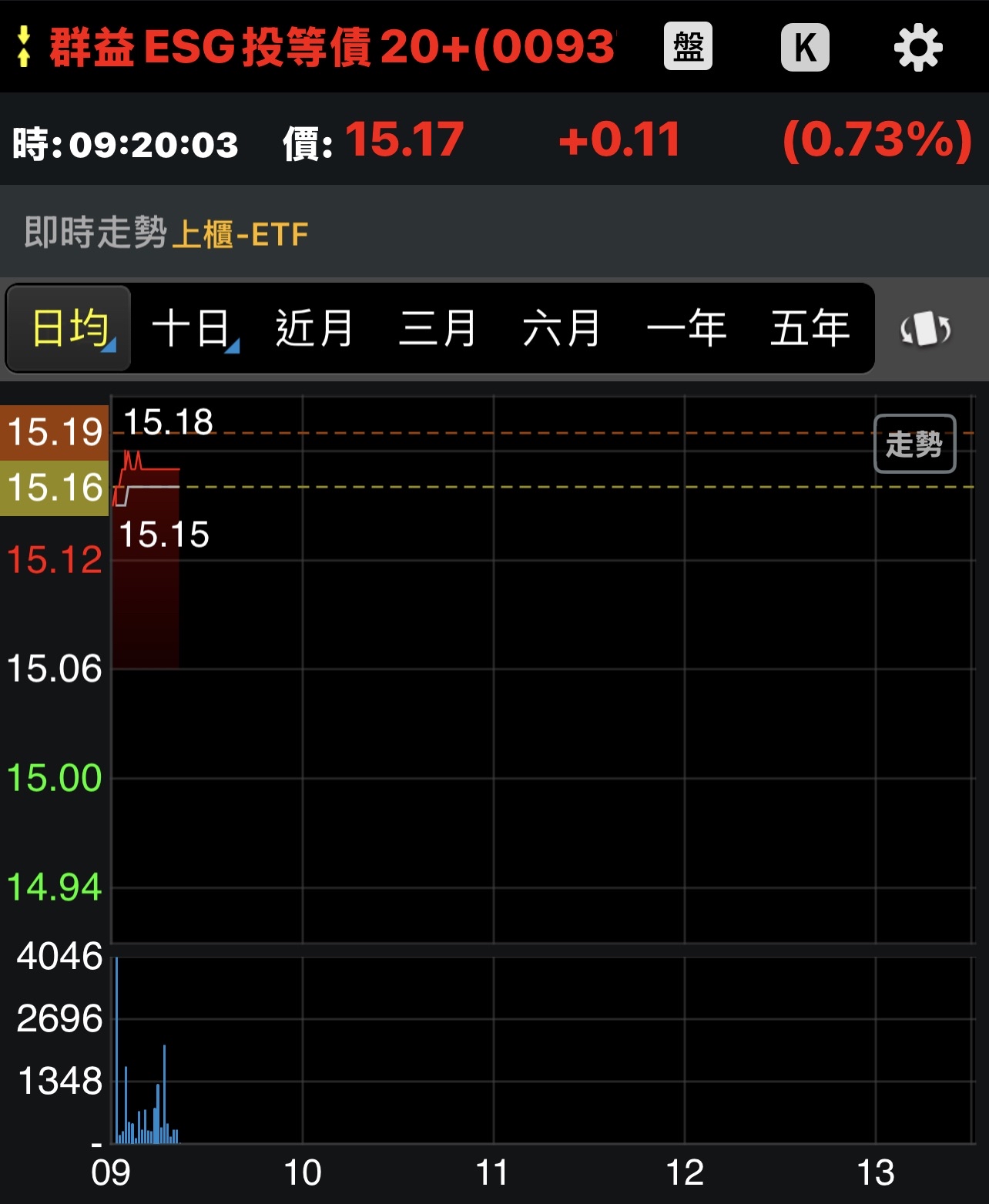Open the 走勢 chart overlay selector

[915, 444]
